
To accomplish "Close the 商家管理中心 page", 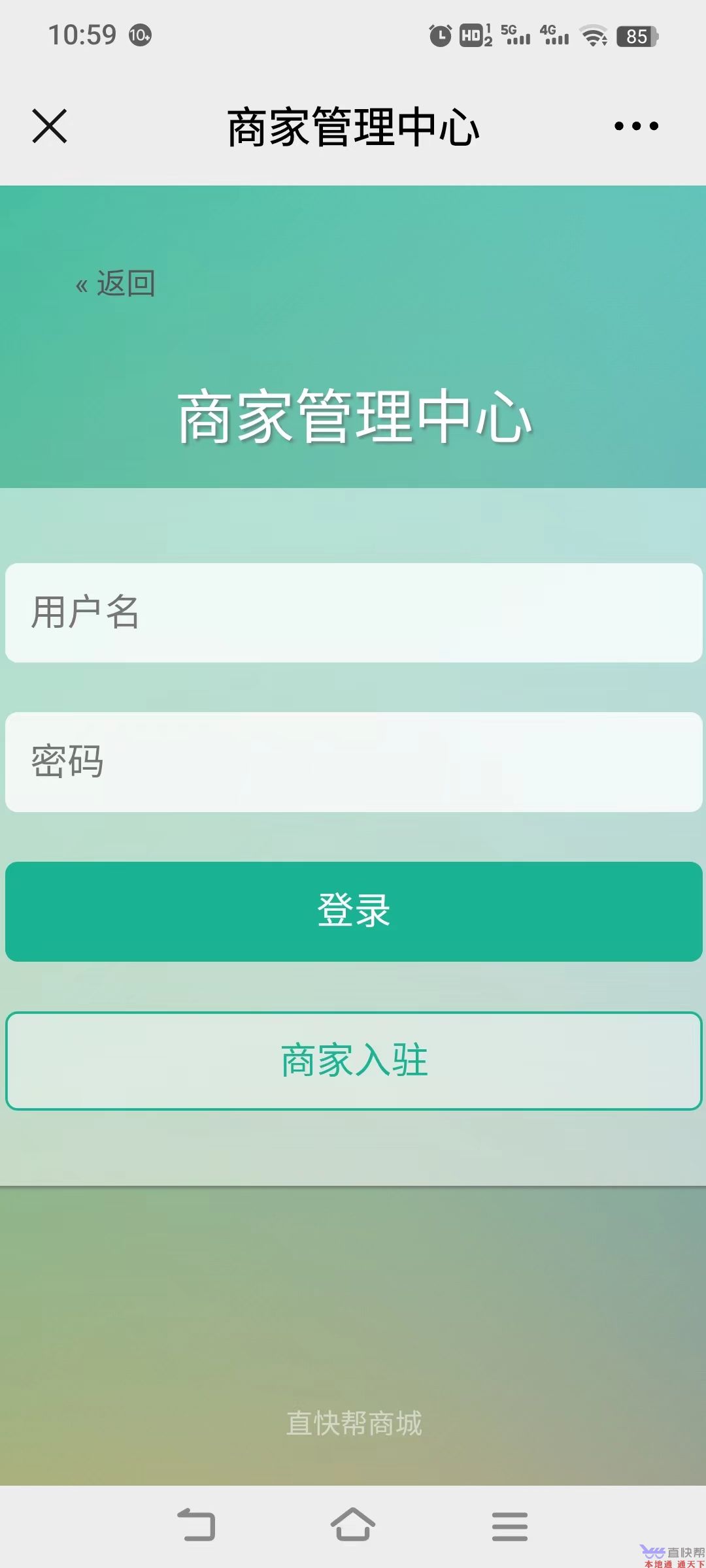I will [50, 126].
